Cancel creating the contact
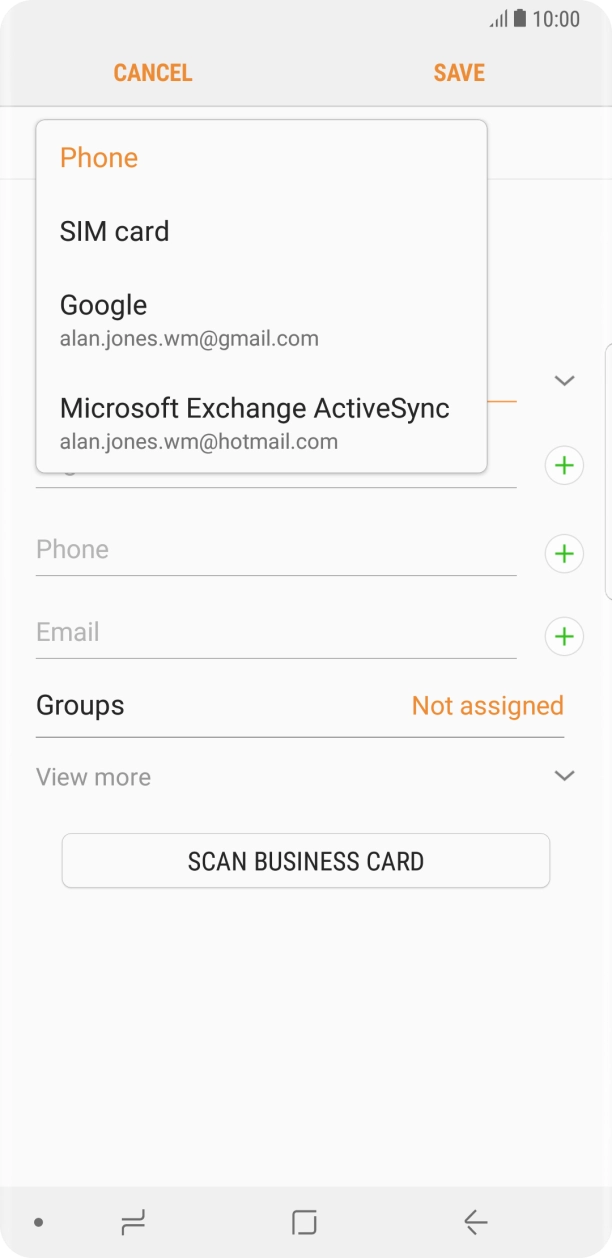Image resolution: width=612 pixels, height=1258 pixels. (153, 73)
